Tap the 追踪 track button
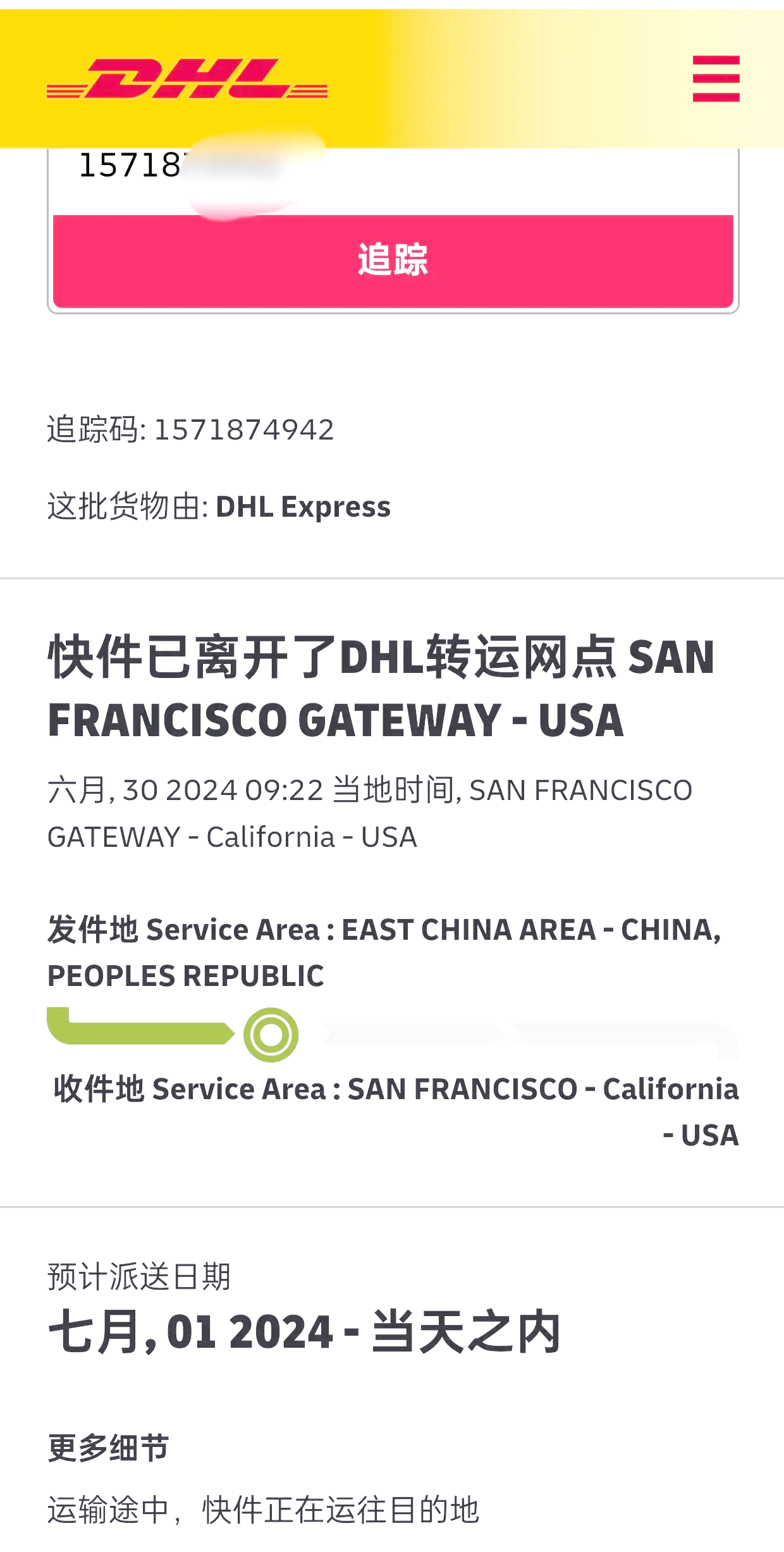 pyautogui.click(x=393, y=261)
